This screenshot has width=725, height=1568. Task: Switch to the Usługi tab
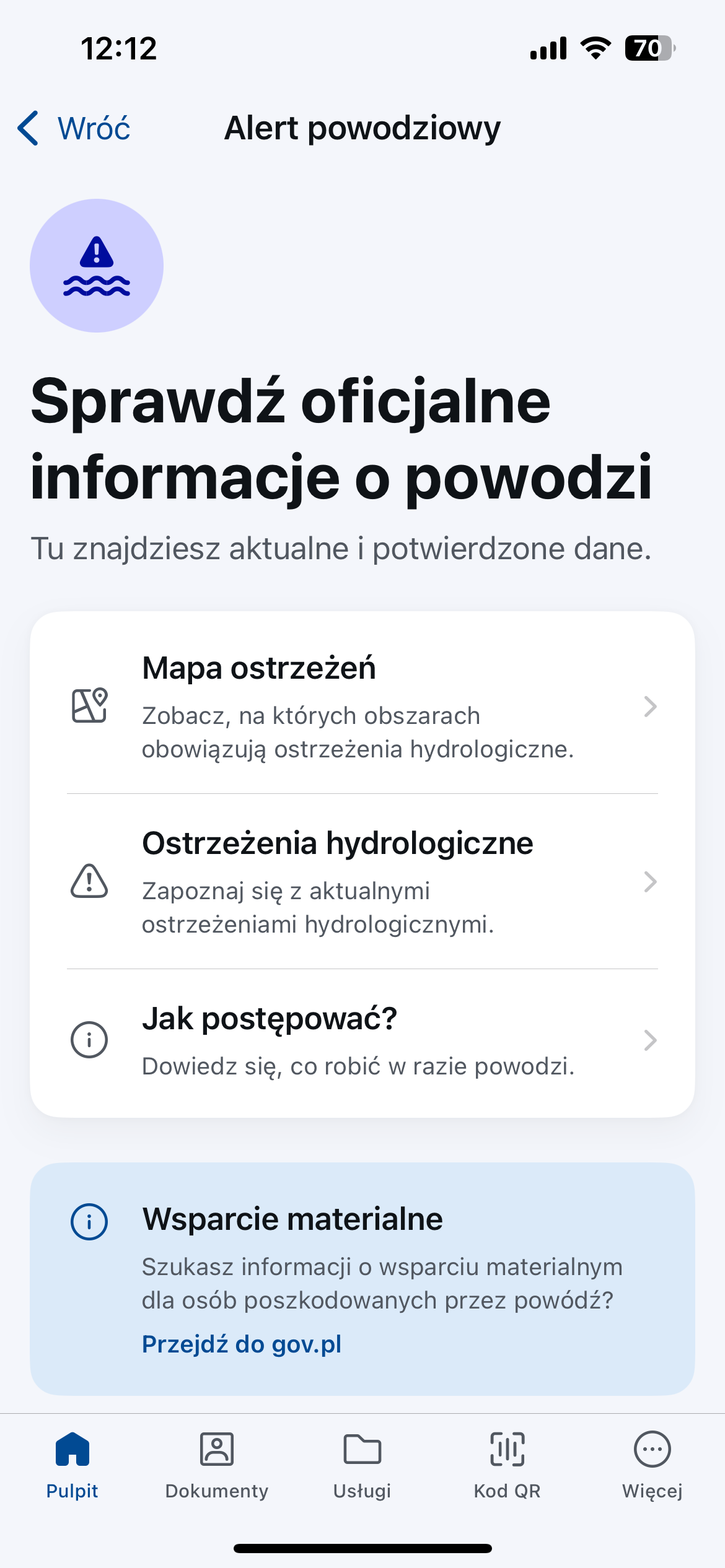pyautogui.click(x=362, y=1465)
